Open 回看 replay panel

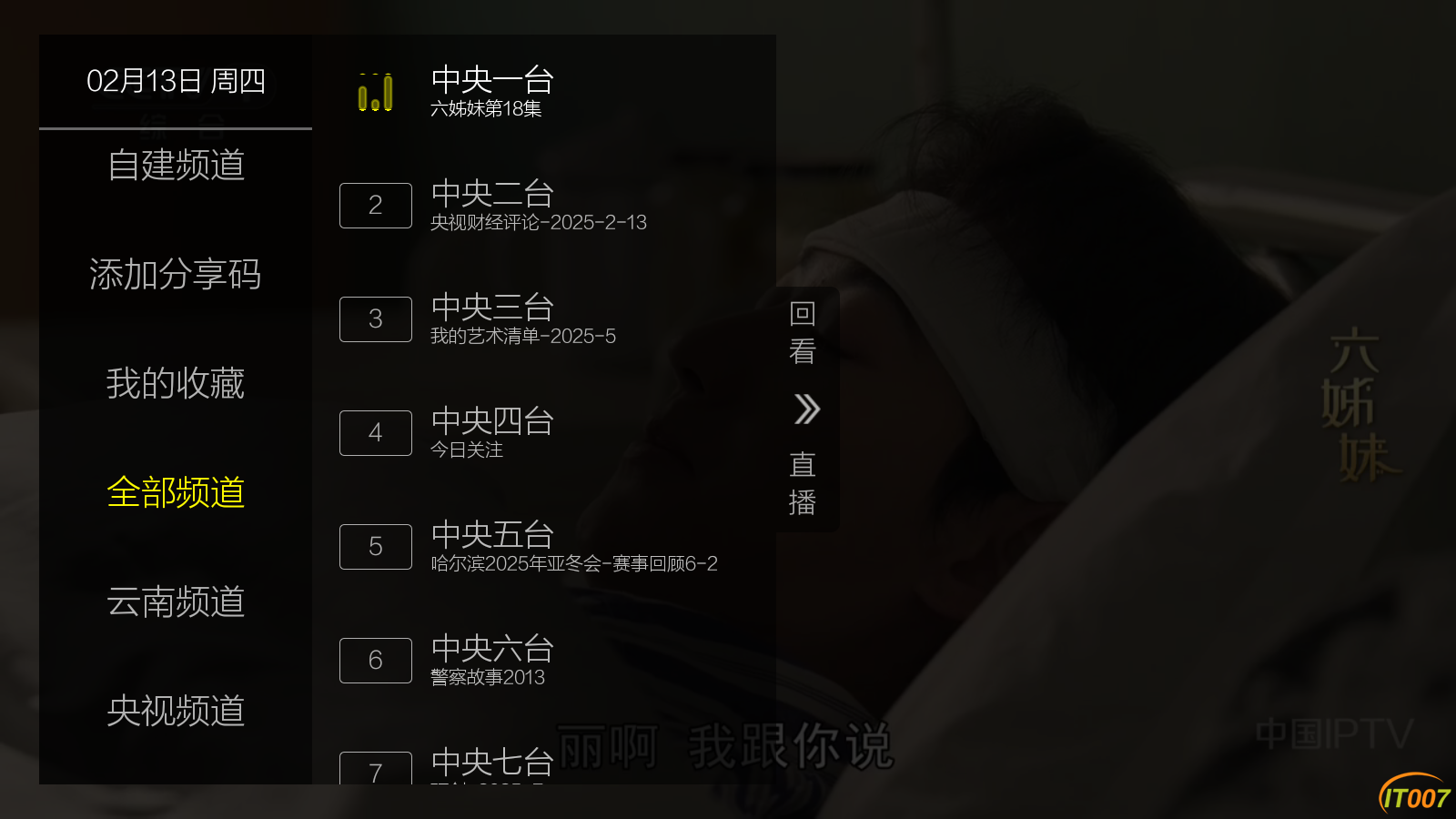click(803, 332)
